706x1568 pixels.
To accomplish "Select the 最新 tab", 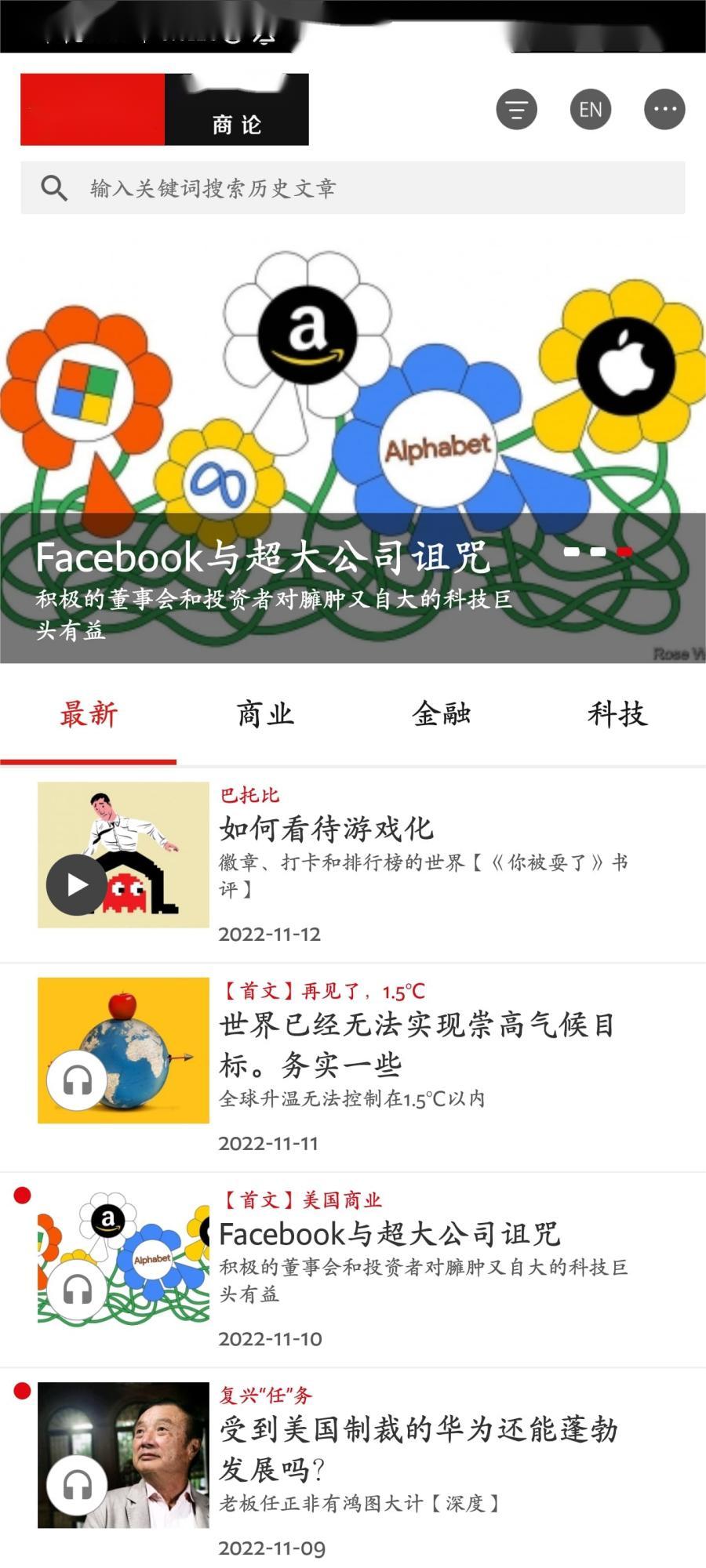I will 88,714.
